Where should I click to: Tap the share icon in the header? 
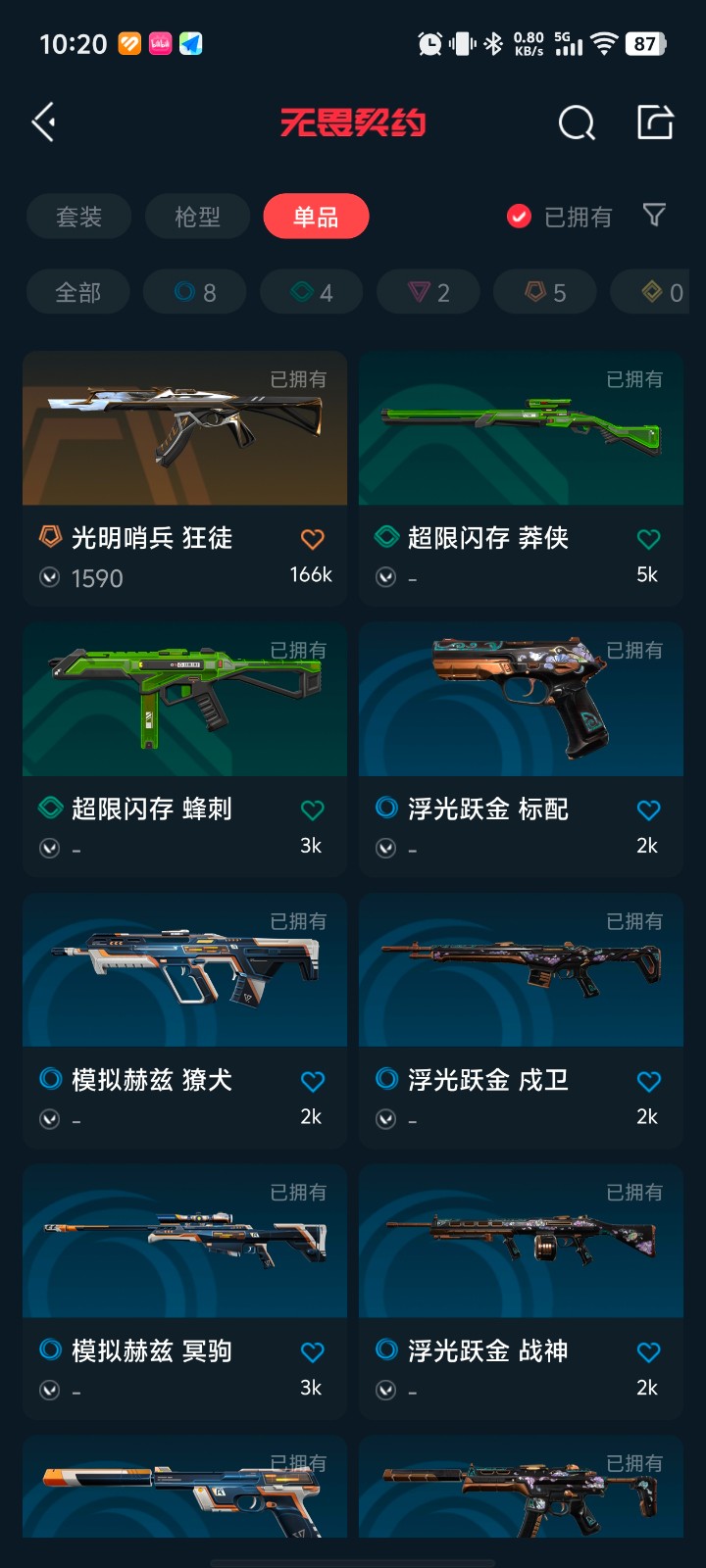click(x=655, y=122)
